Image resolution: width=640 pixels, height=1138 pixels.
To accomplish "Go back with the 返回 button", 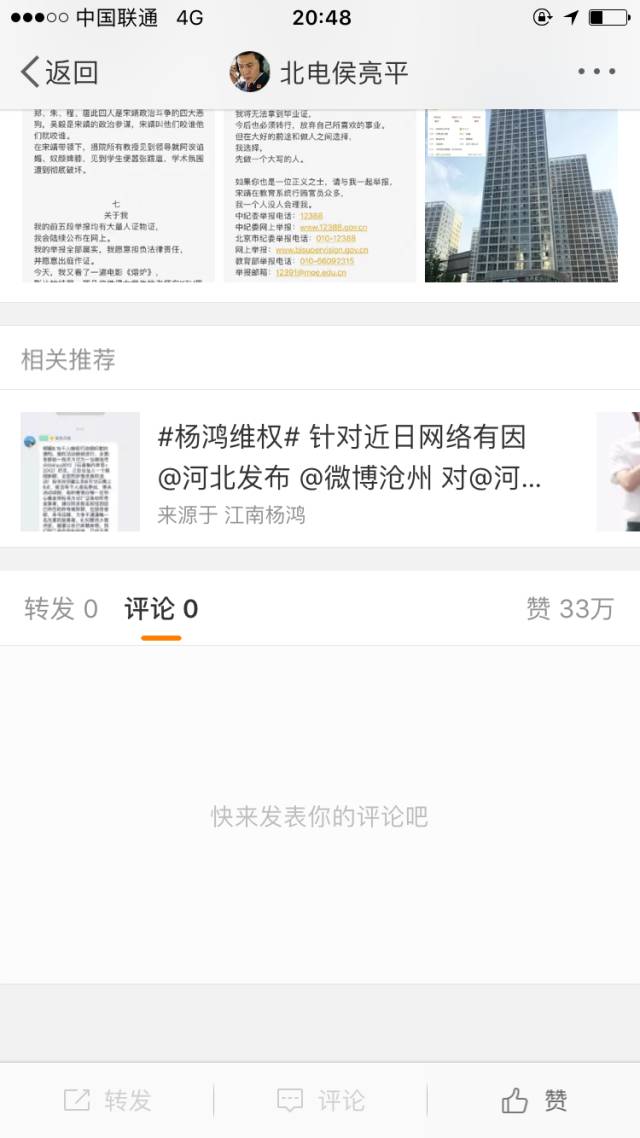I will click(x=60, y=72).
